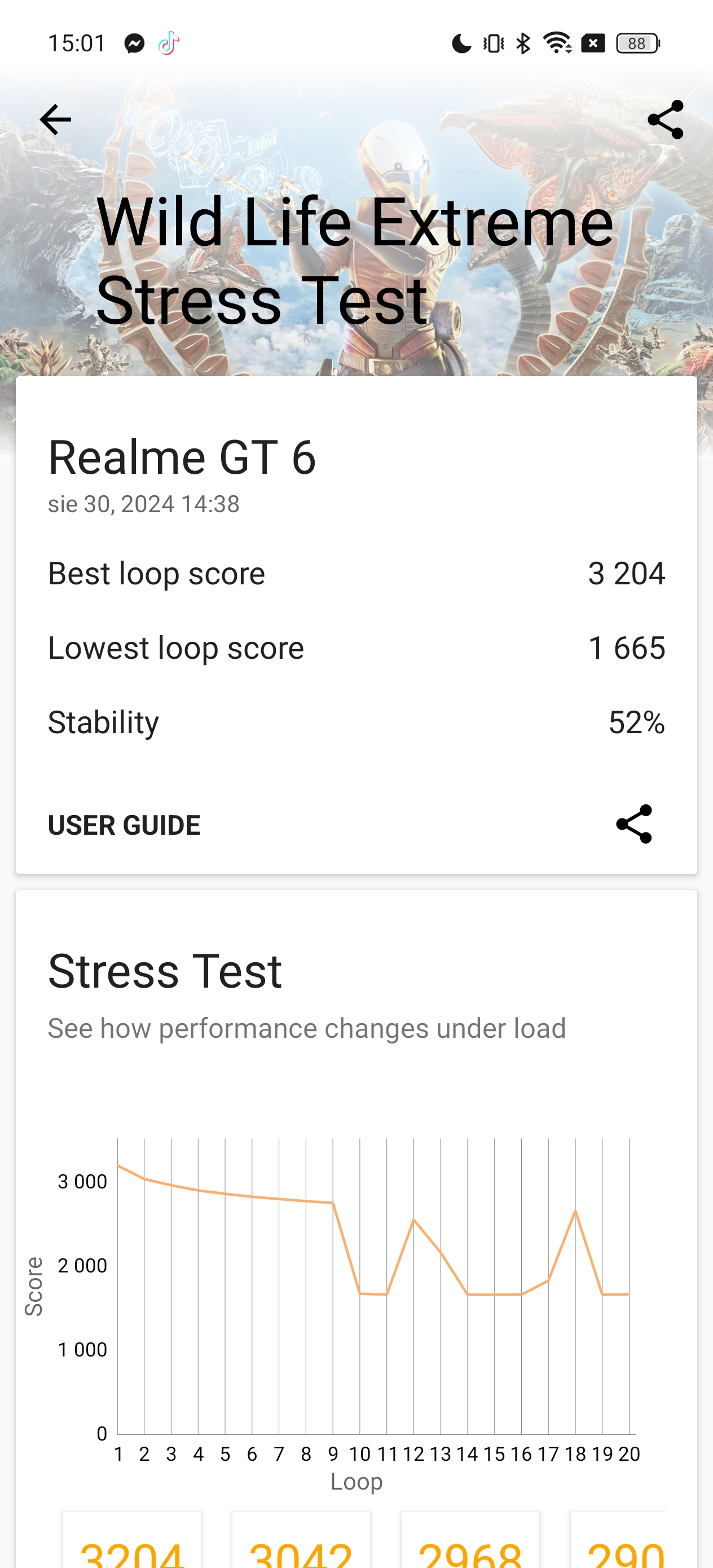
Task: Share the test from the header icon
Action: click(666, 120)
